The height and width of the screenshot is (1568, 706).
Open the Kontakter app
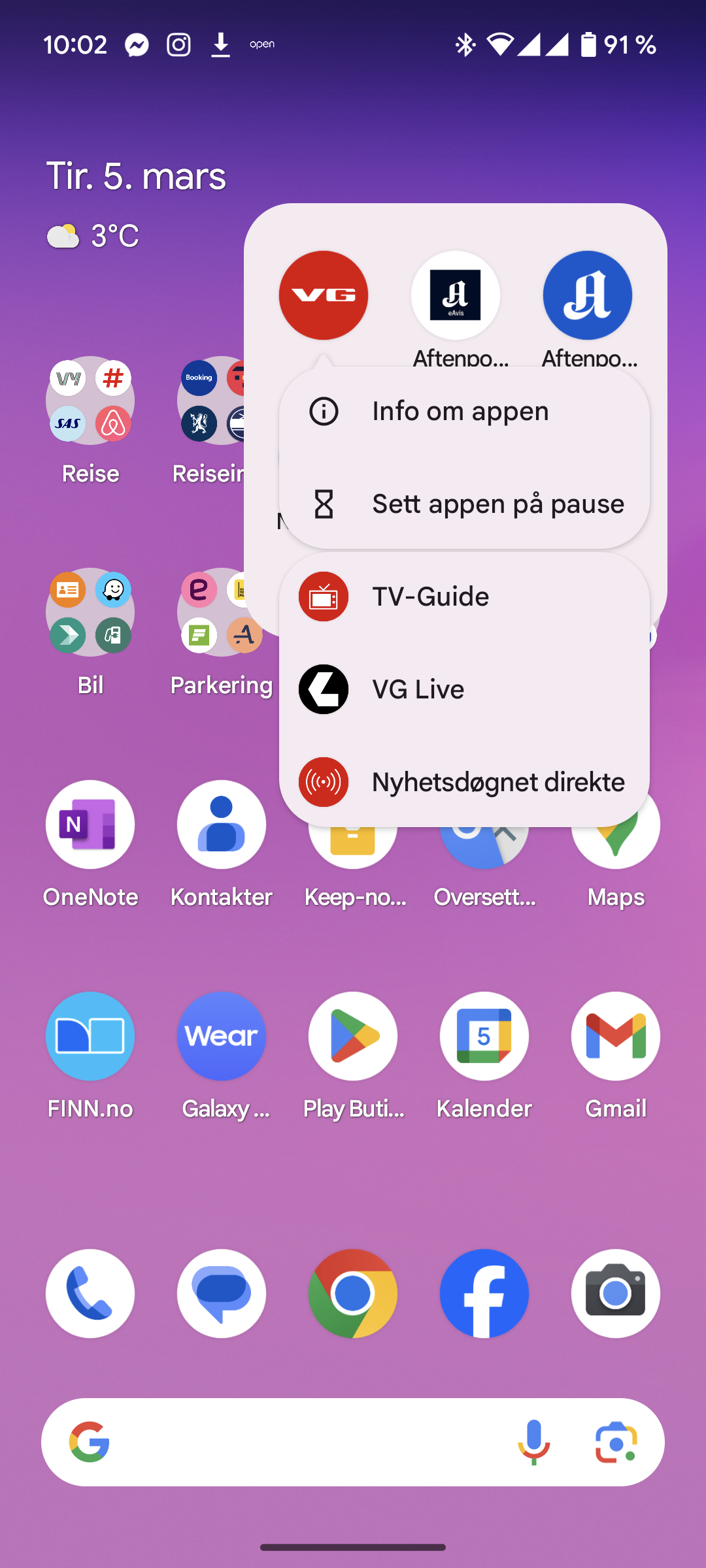tap(222, 825)
